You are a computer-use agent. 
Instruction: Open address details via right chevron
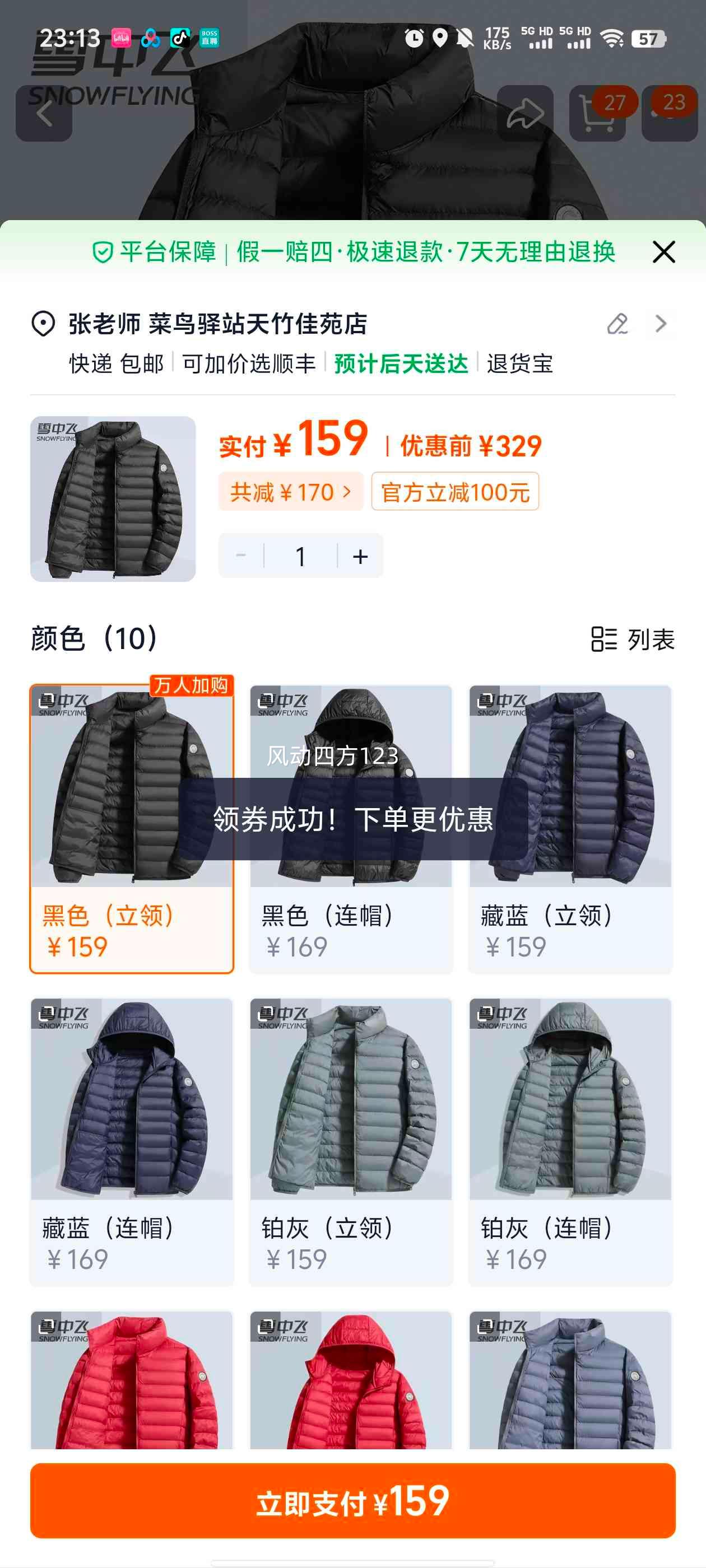(661, 324)
